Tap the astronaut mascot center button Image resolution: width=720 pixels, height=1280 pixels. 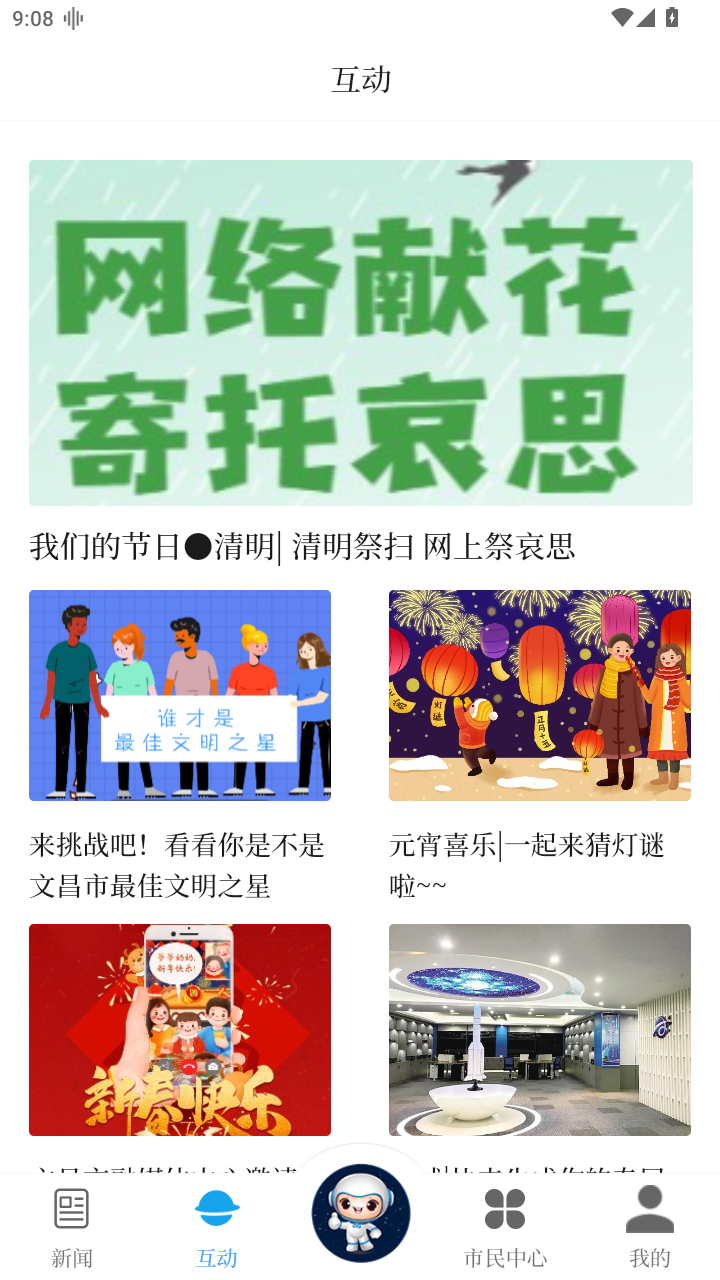[x=361, y=1213]
